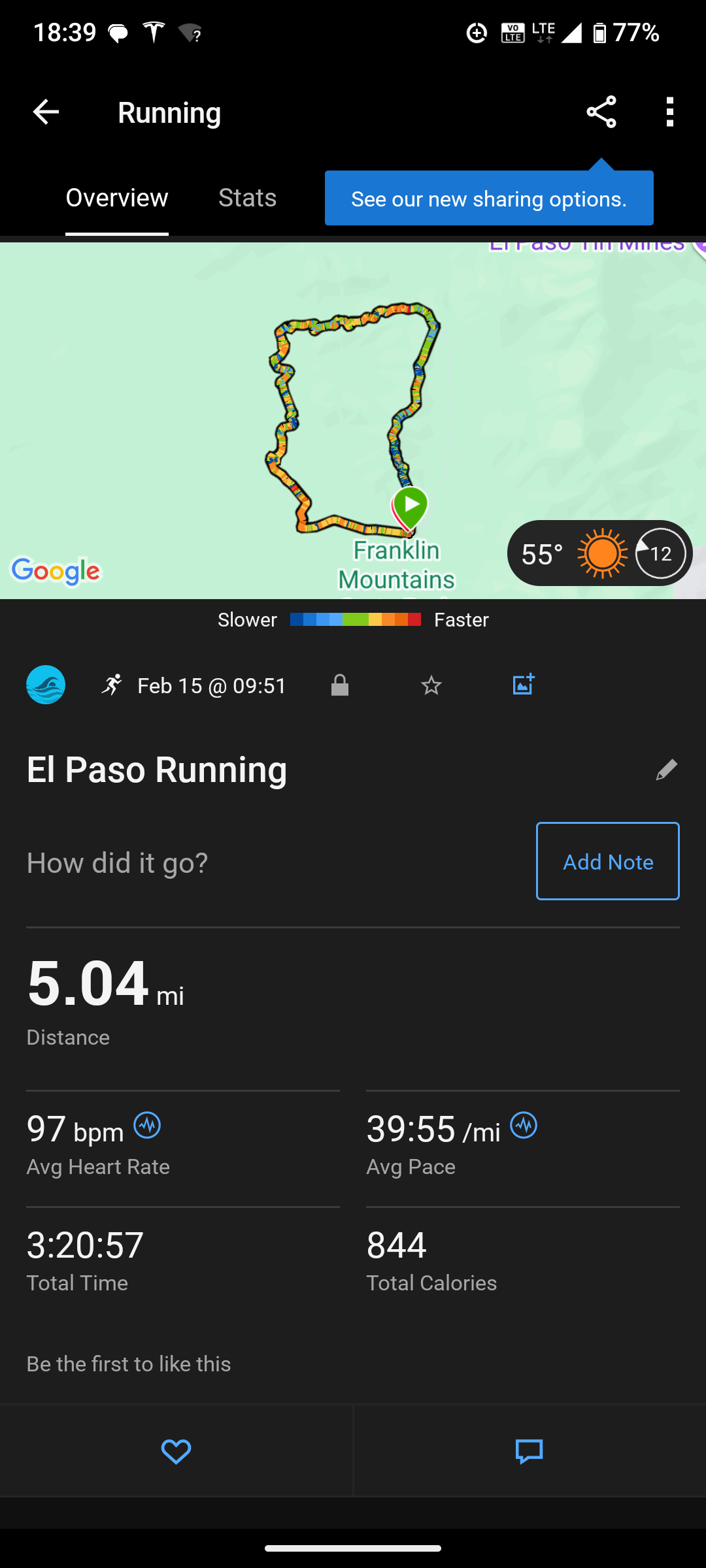Open the profile avatar icon
The image size is (706, 1568).
tap(46, 685)
